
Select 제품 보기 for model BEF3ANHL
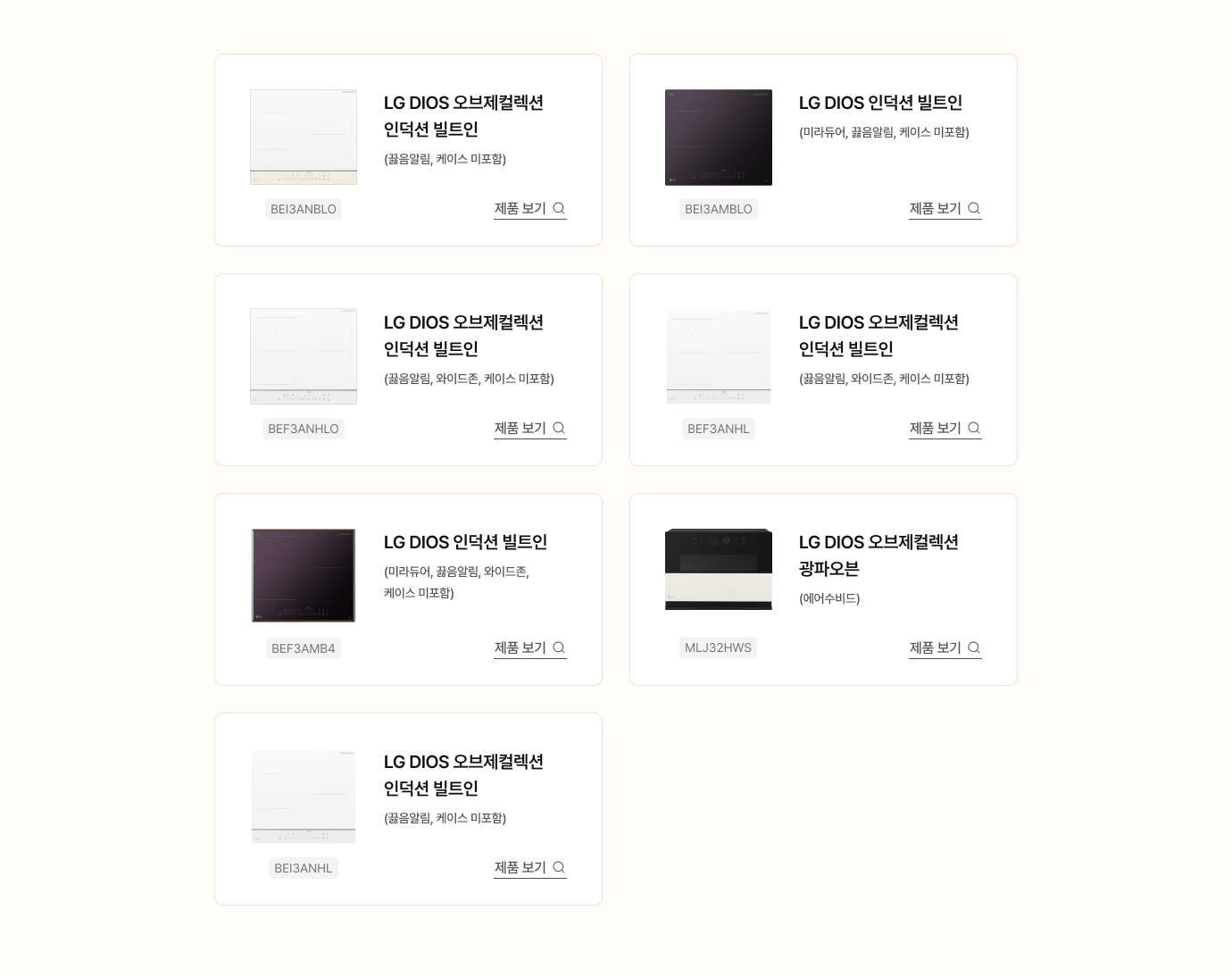[x=945, y=428]
